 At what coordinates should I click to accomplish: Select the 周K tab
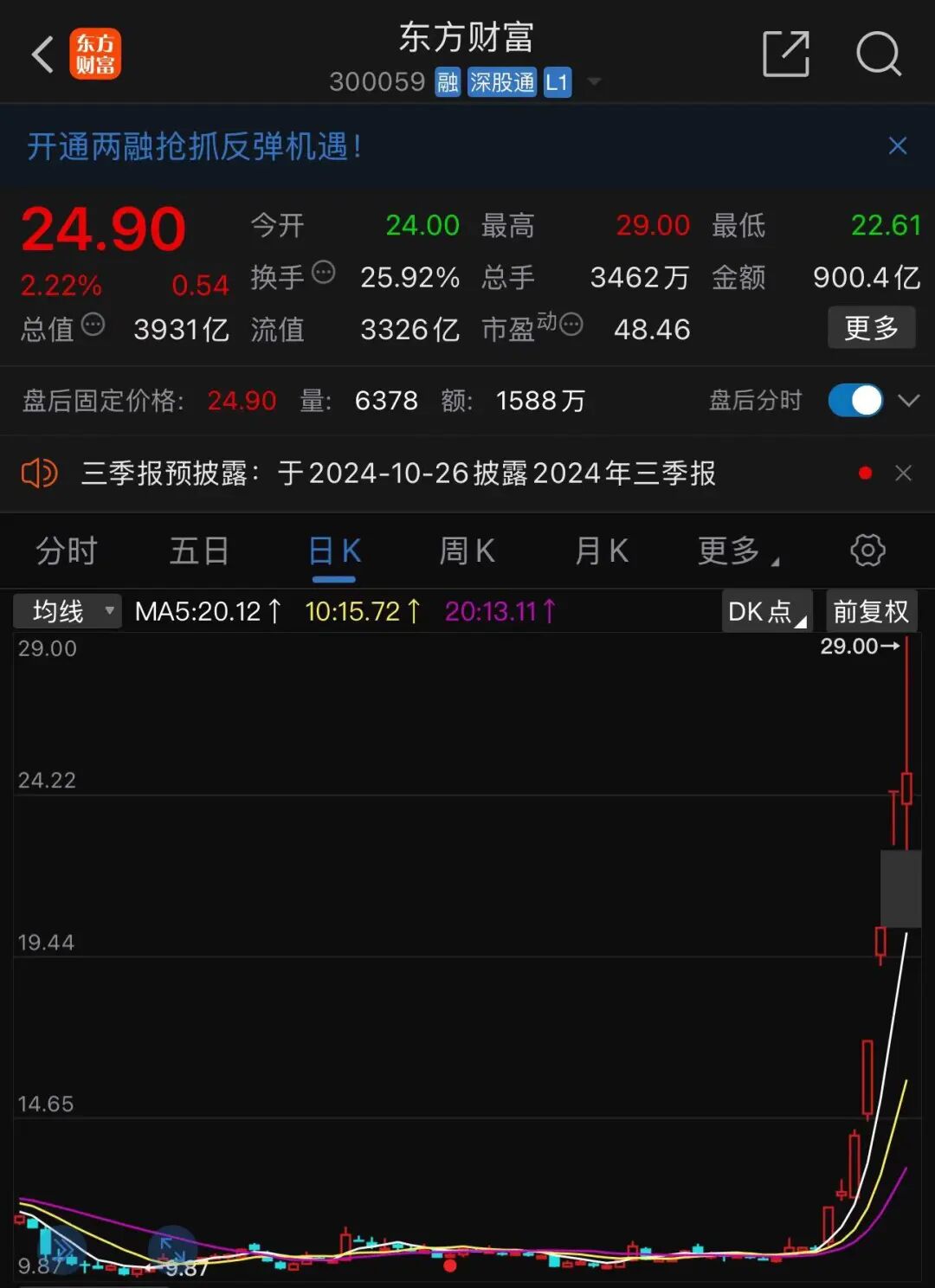[x=467, y=551]
